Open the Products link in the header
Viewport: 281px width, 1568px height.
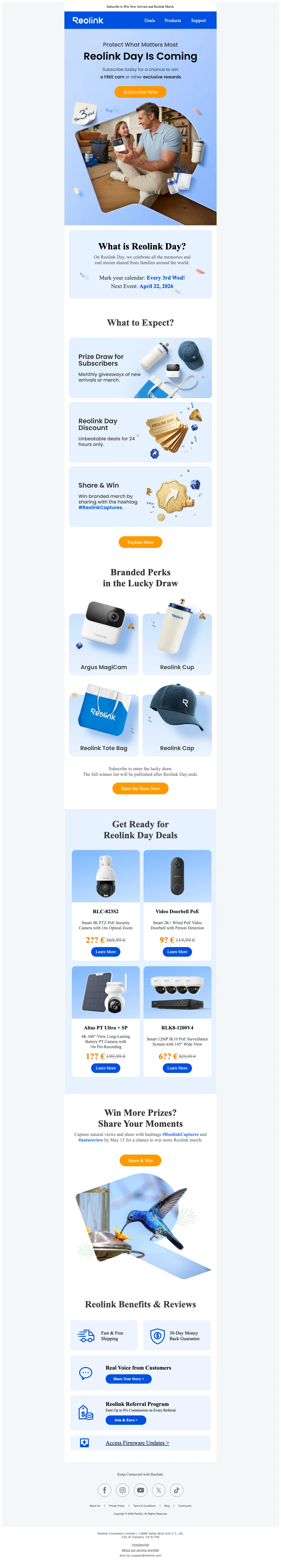173,21
